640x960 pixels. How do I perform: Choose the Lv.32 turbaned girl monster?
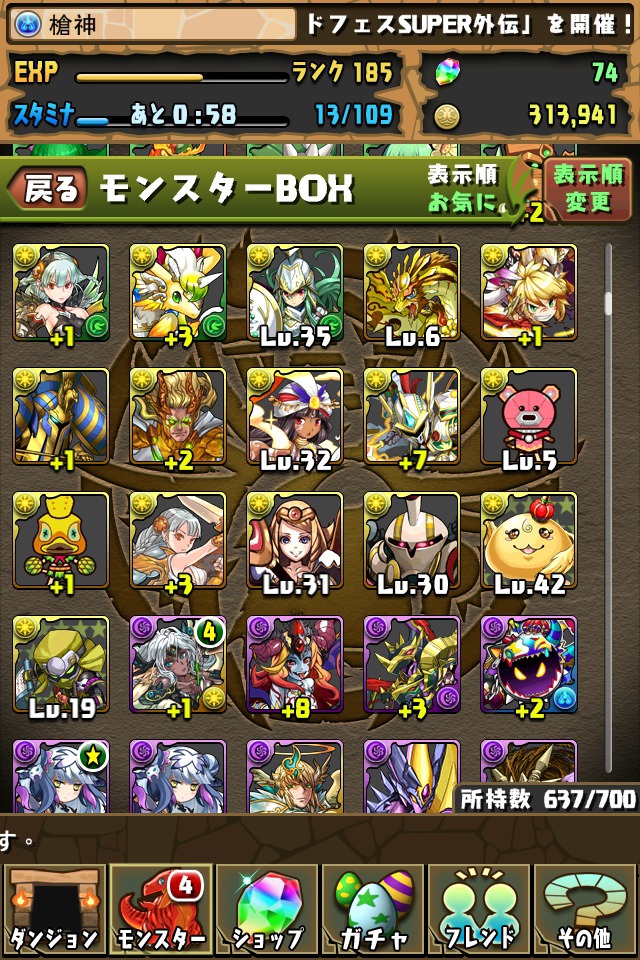295,417
